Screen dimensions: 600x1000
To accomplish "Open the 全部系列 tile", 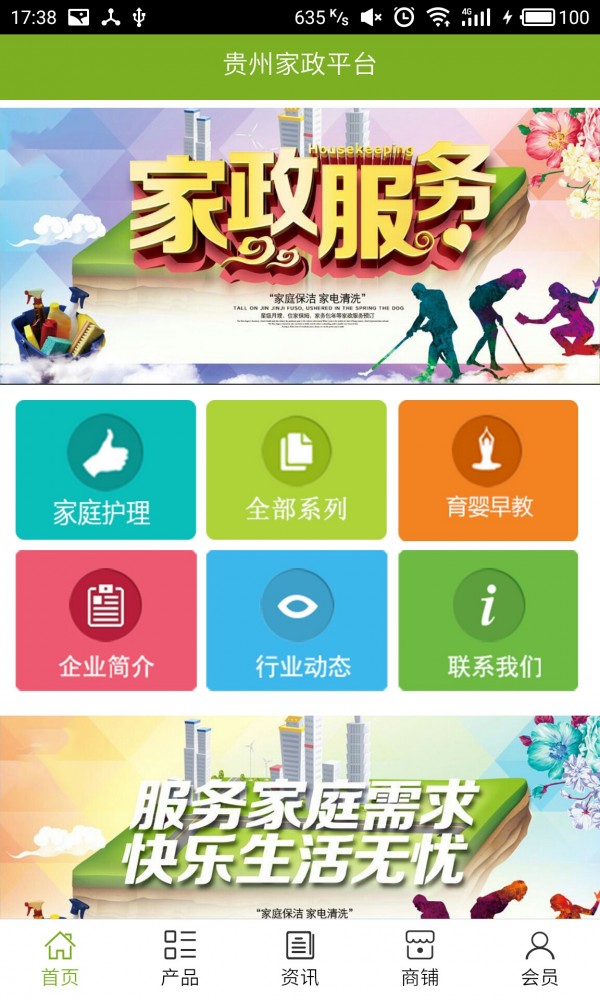I will (296, 470).
